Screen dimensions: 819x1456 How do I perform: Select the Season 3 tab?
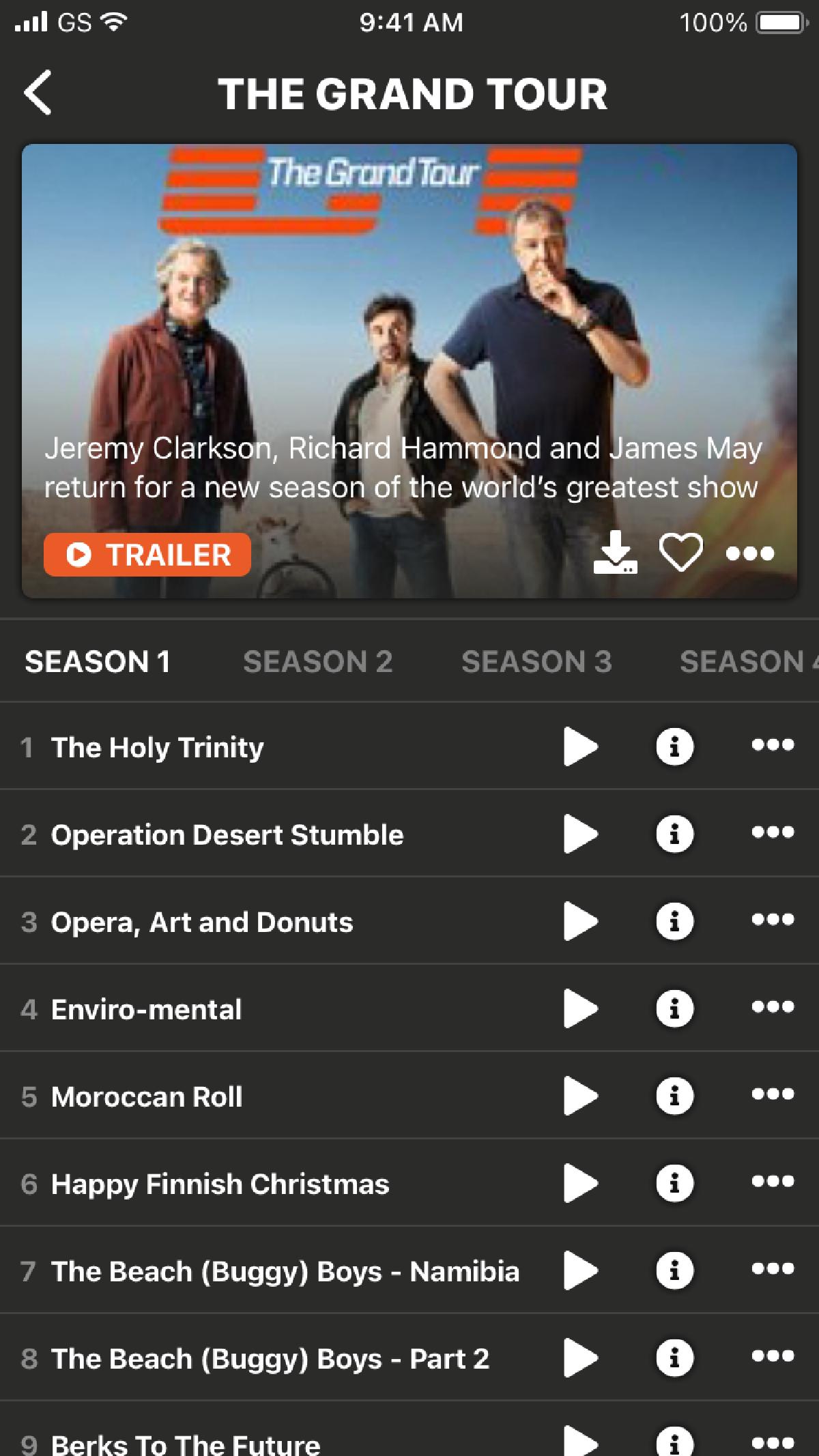536,661
